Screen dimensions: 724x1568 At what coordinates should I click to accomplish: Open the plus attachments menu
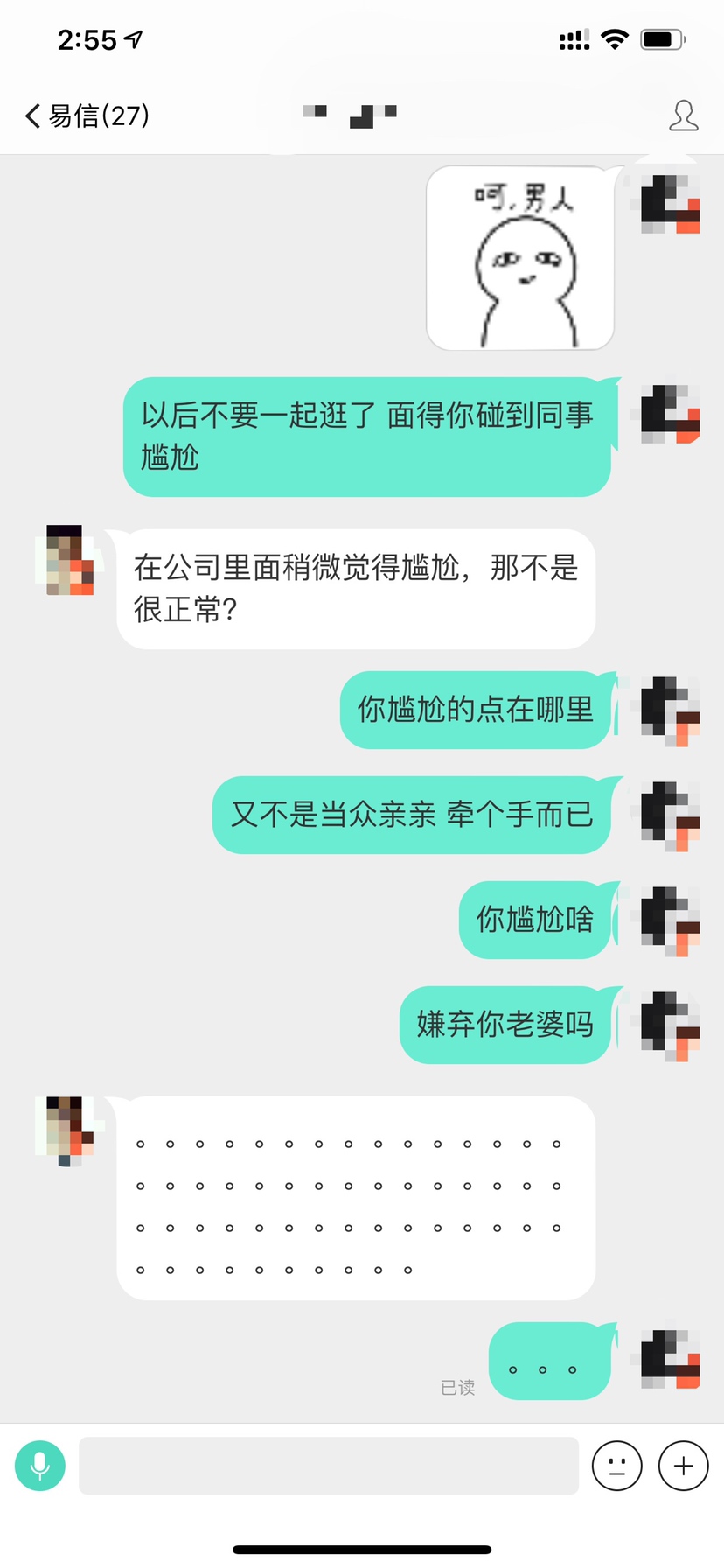click(683, 1465)
